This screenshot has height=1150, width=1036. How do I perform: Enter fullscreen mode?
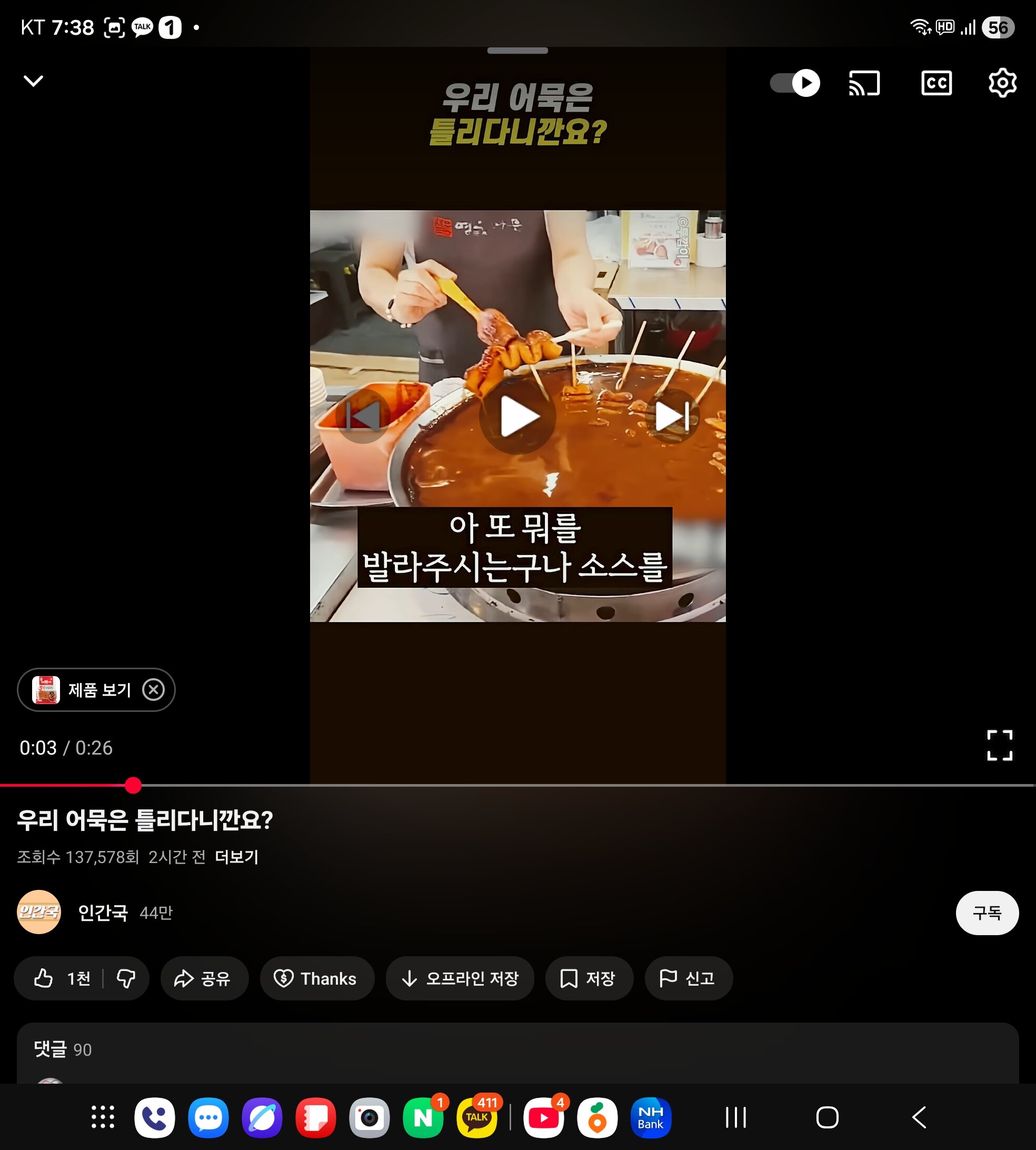pos(999,745)
